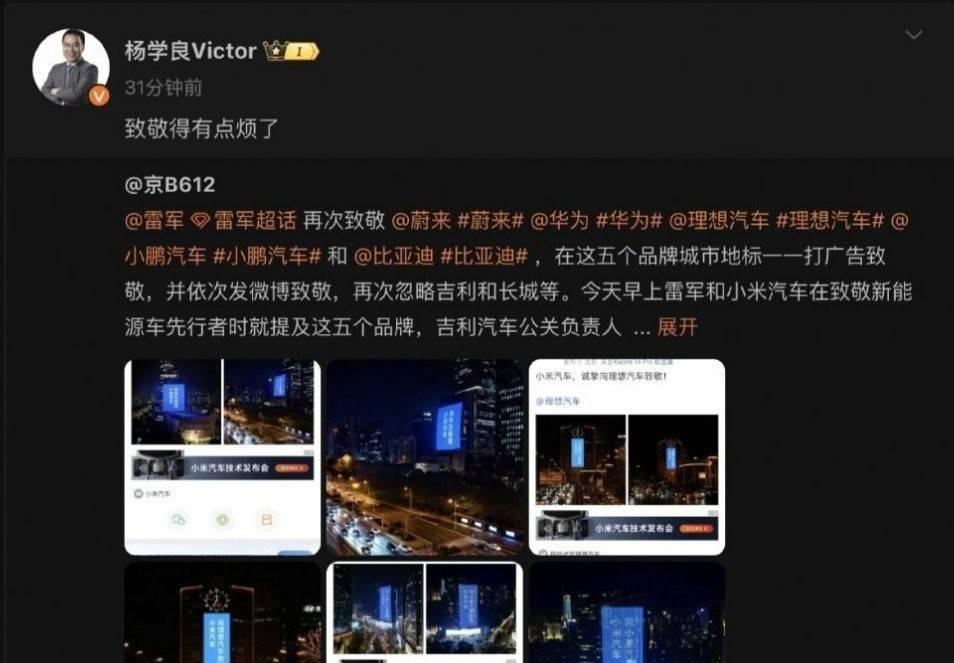Open the first image with two building photos

coord(222,456)
